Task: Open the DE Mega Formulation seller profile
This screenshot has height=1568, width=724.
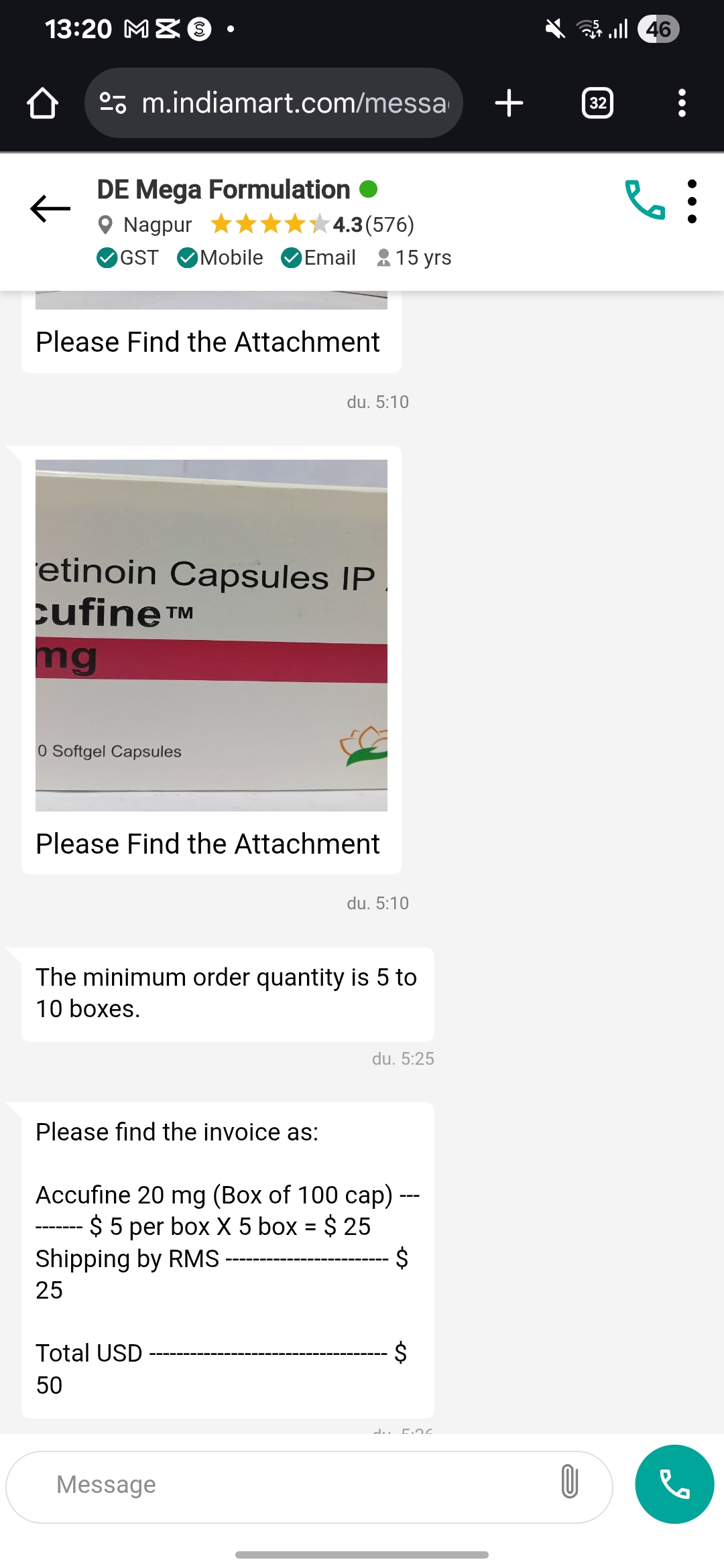Action: pos(223,190)
